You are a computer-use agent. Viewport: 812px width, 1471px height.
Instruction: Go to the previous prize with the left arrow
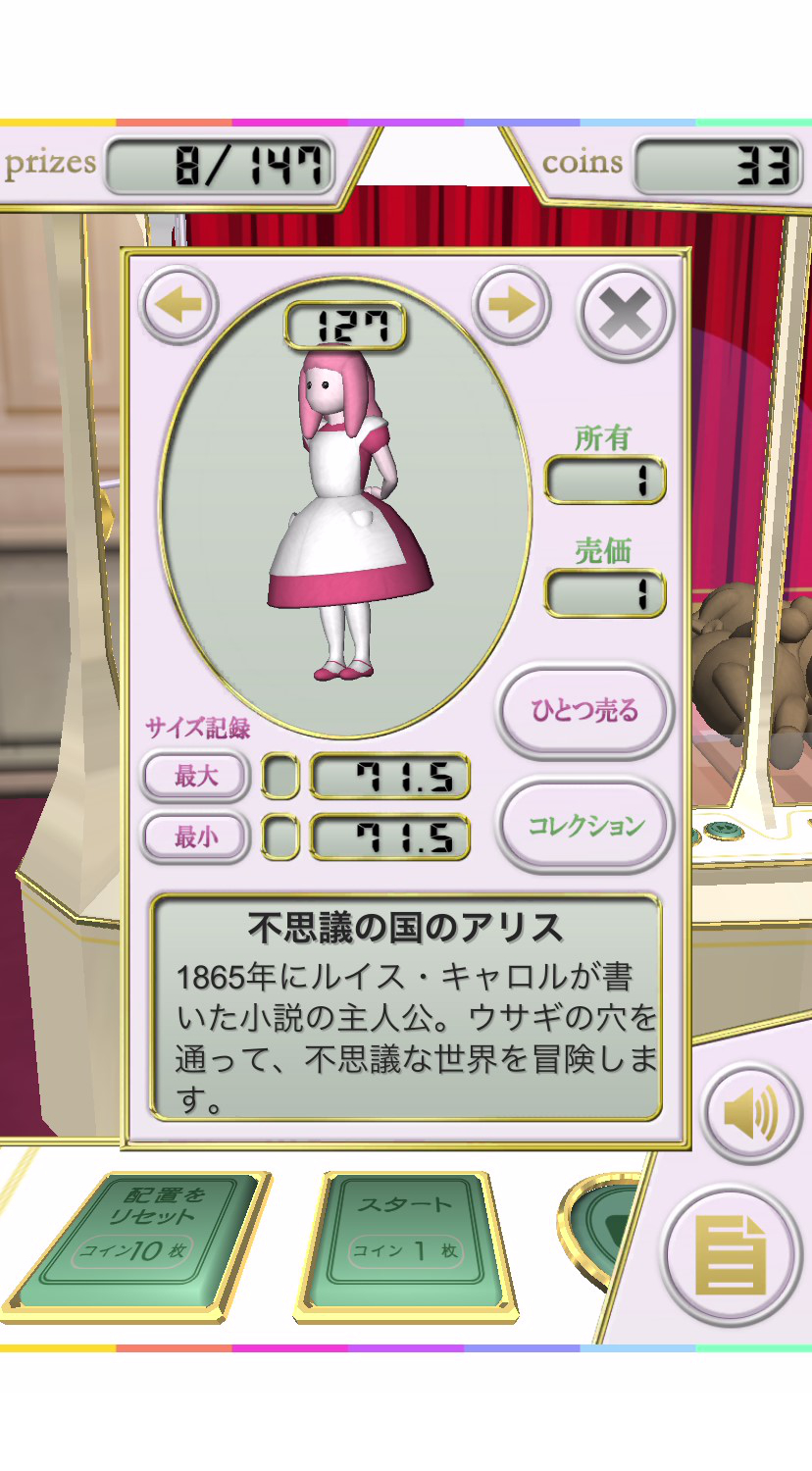pyautogui.click(x=178, y=306)
